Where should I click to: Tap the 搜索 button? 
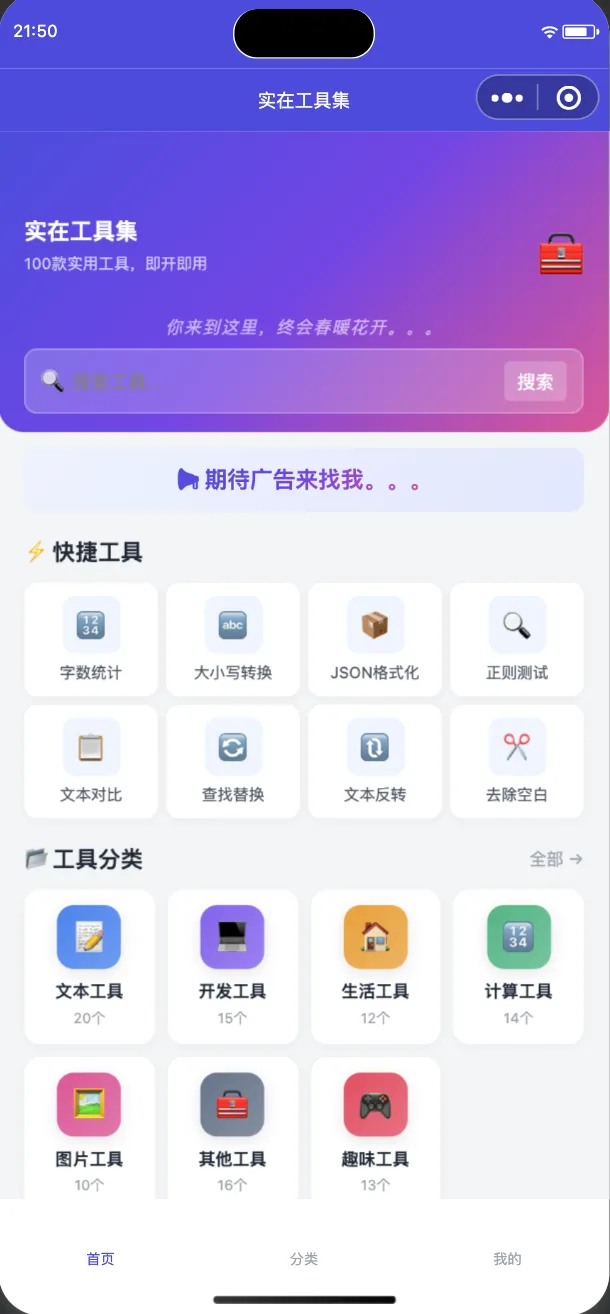point(535,381)
